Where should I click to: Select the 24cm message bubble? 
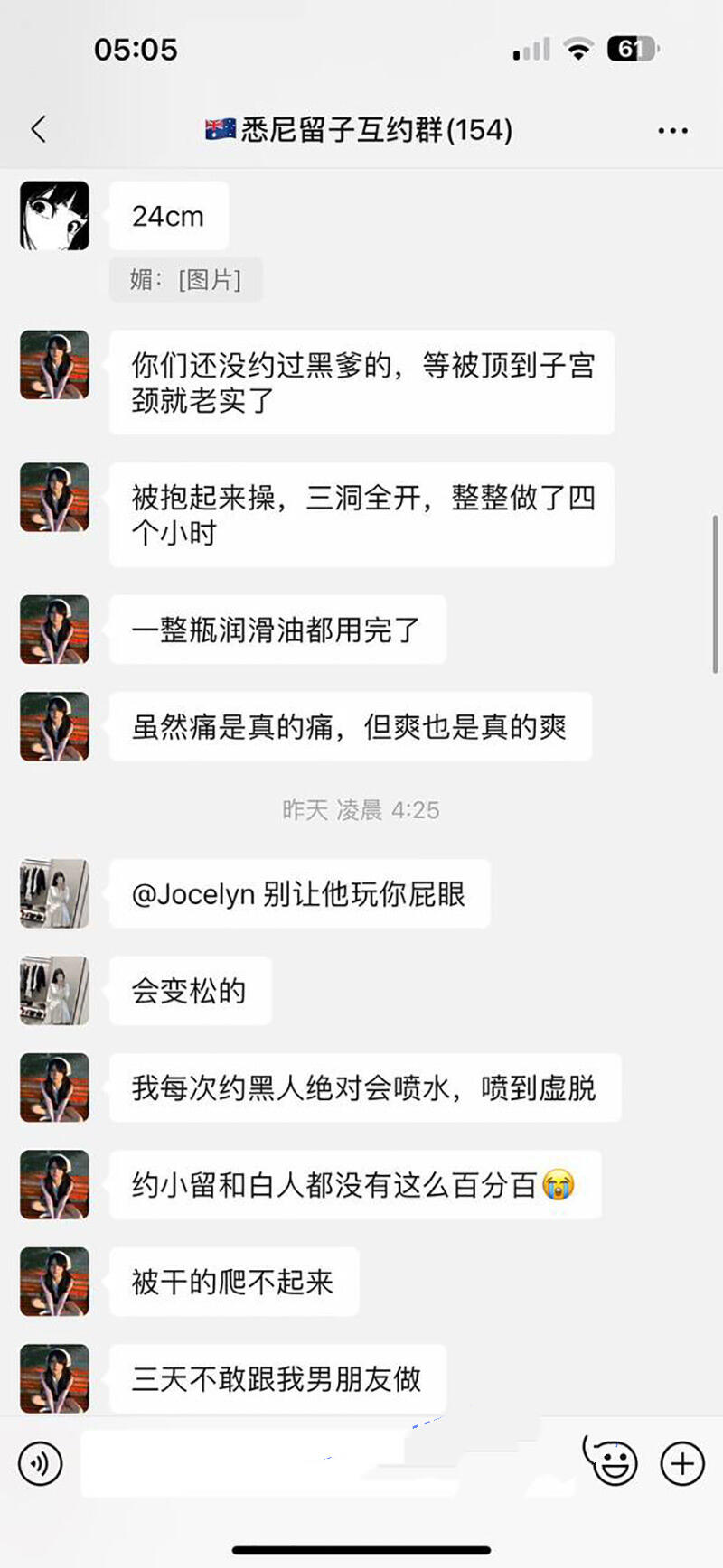[x=168, y=214]
